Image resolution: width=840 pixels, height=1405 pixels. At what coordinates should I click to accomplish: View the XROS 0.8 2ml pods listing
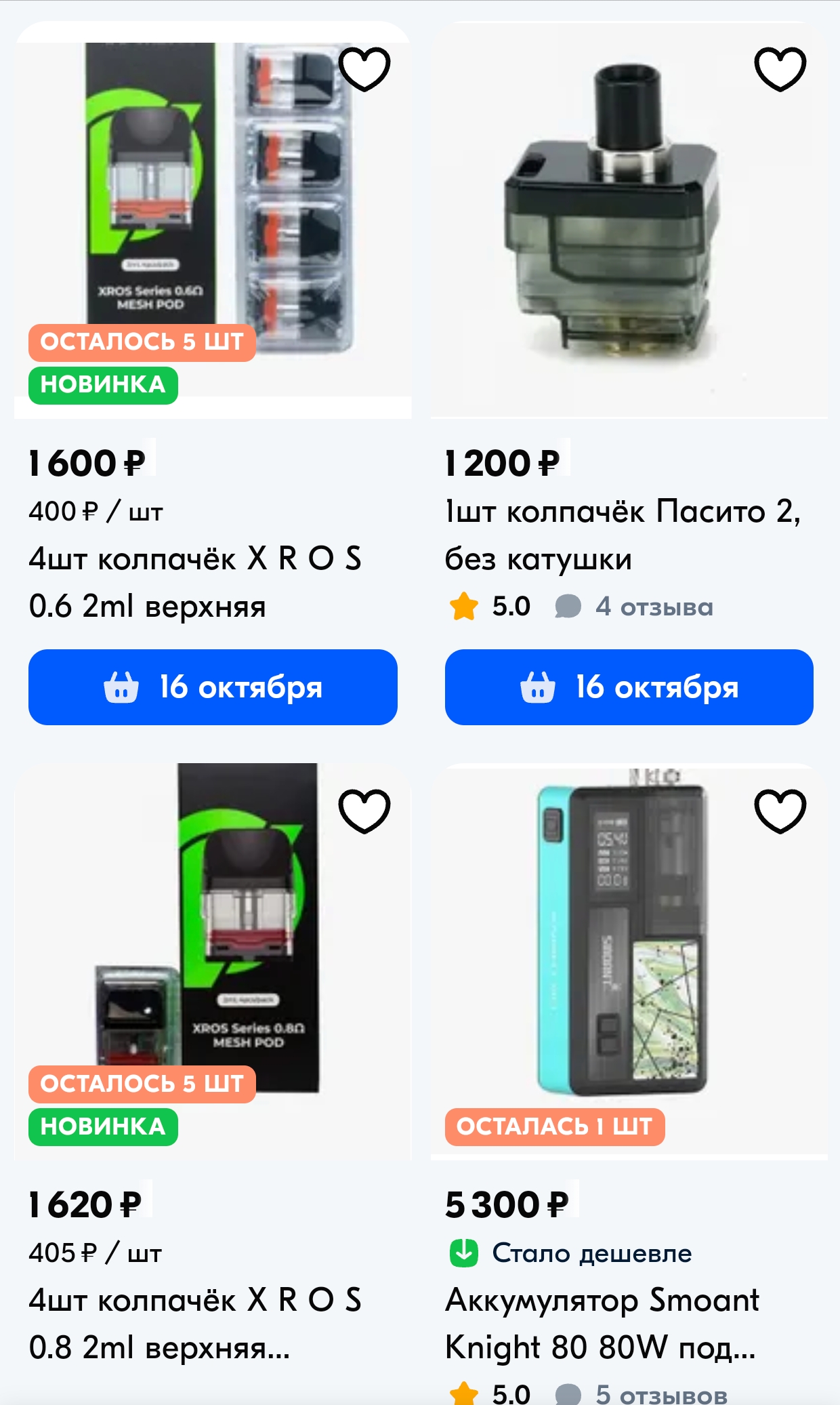pyautogui.click(x=195, y=1324)
